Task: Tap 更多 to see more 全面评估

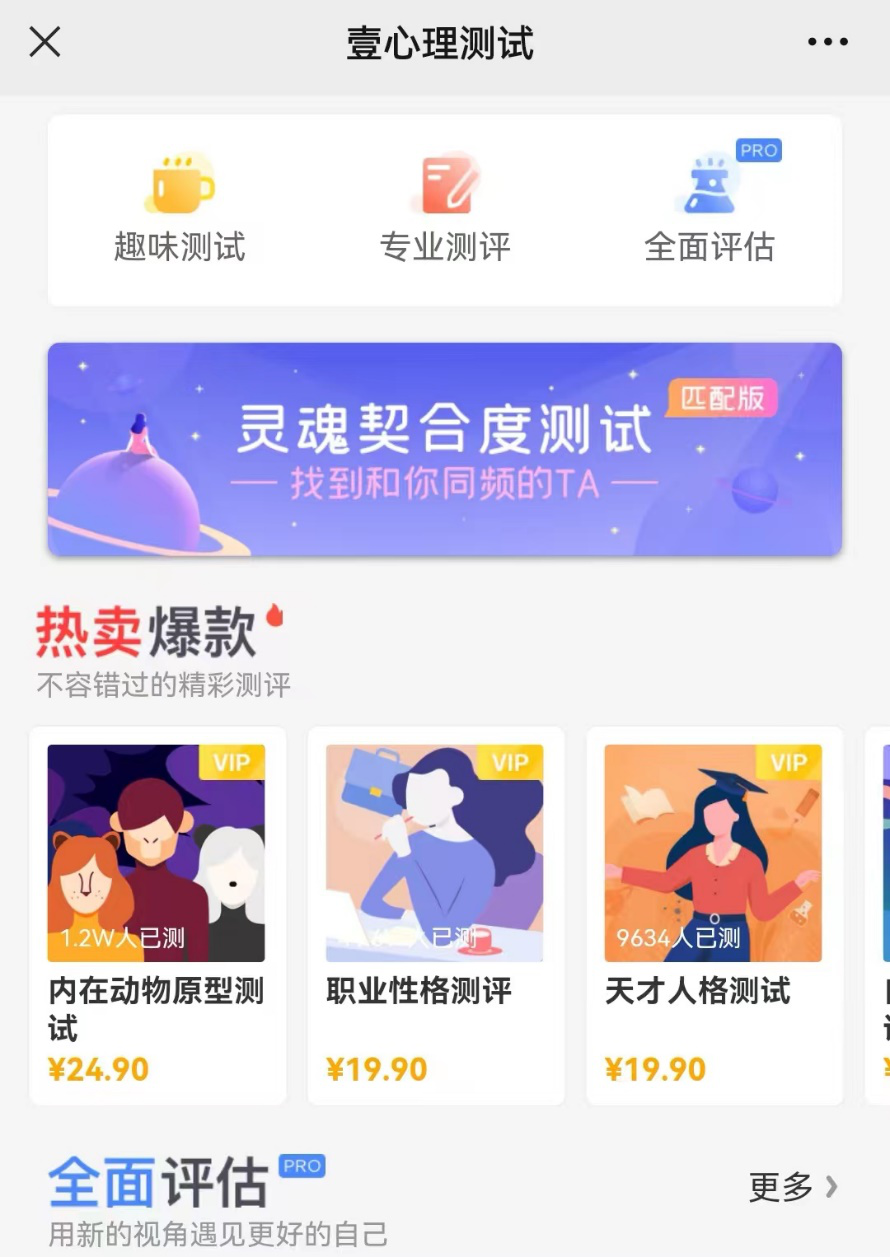Action: click(x=792, y=1187)
